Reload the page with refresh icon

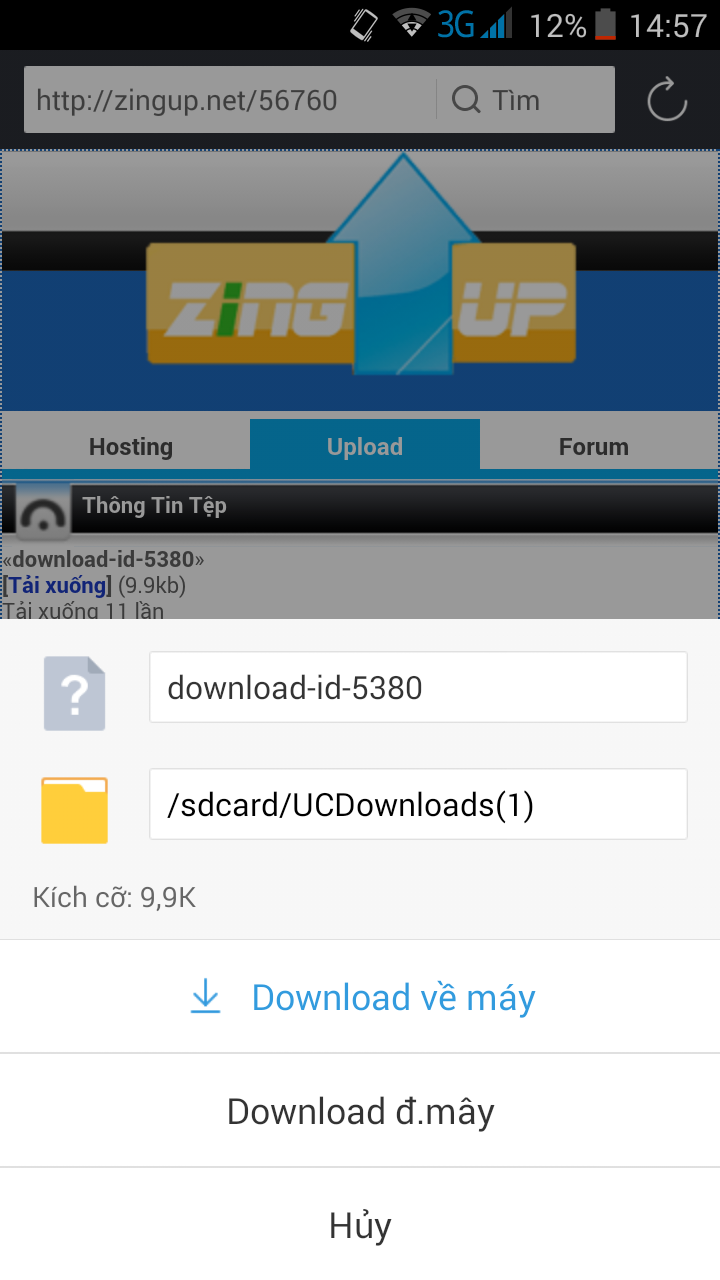pyautogui.click(x=667, y=100)
